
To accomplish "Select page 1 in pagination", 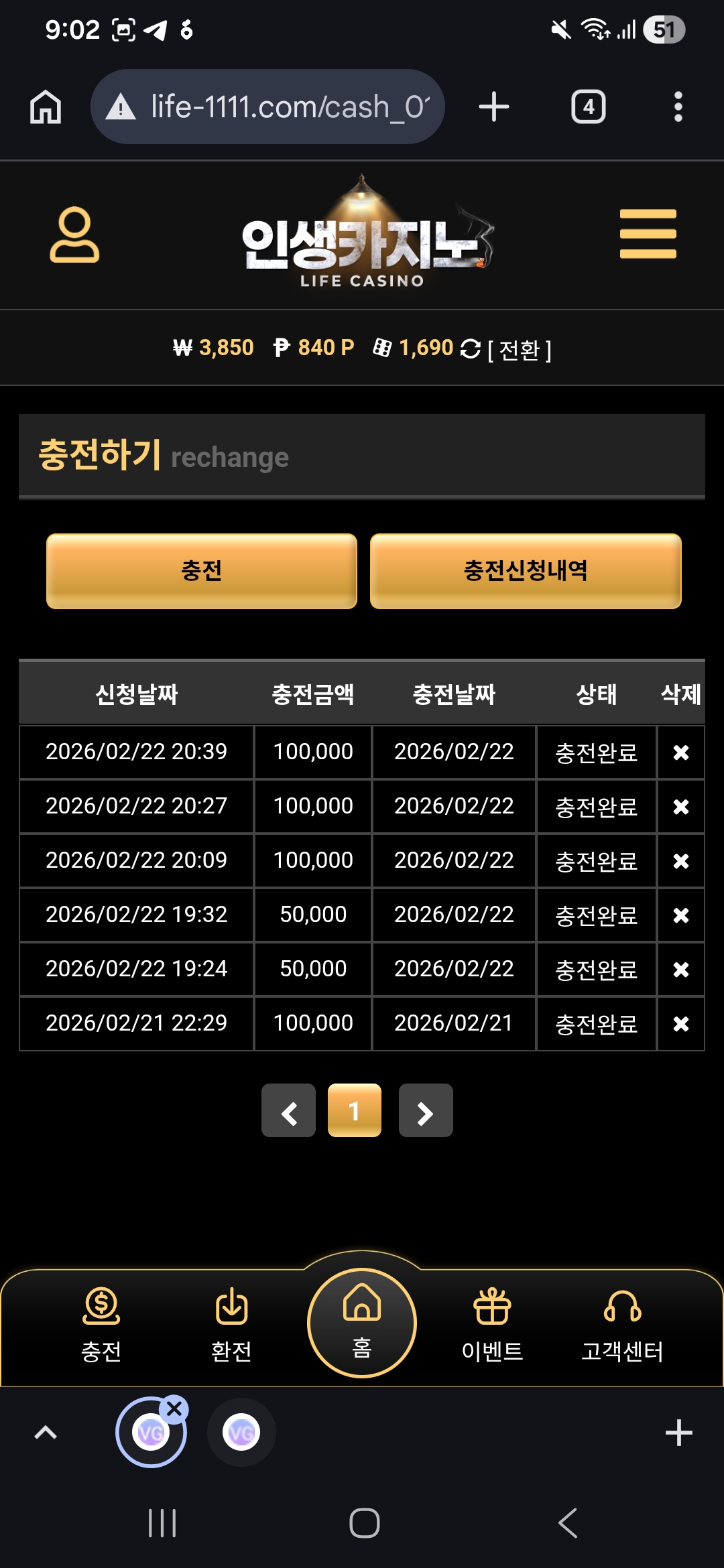I will [355, 1110].
